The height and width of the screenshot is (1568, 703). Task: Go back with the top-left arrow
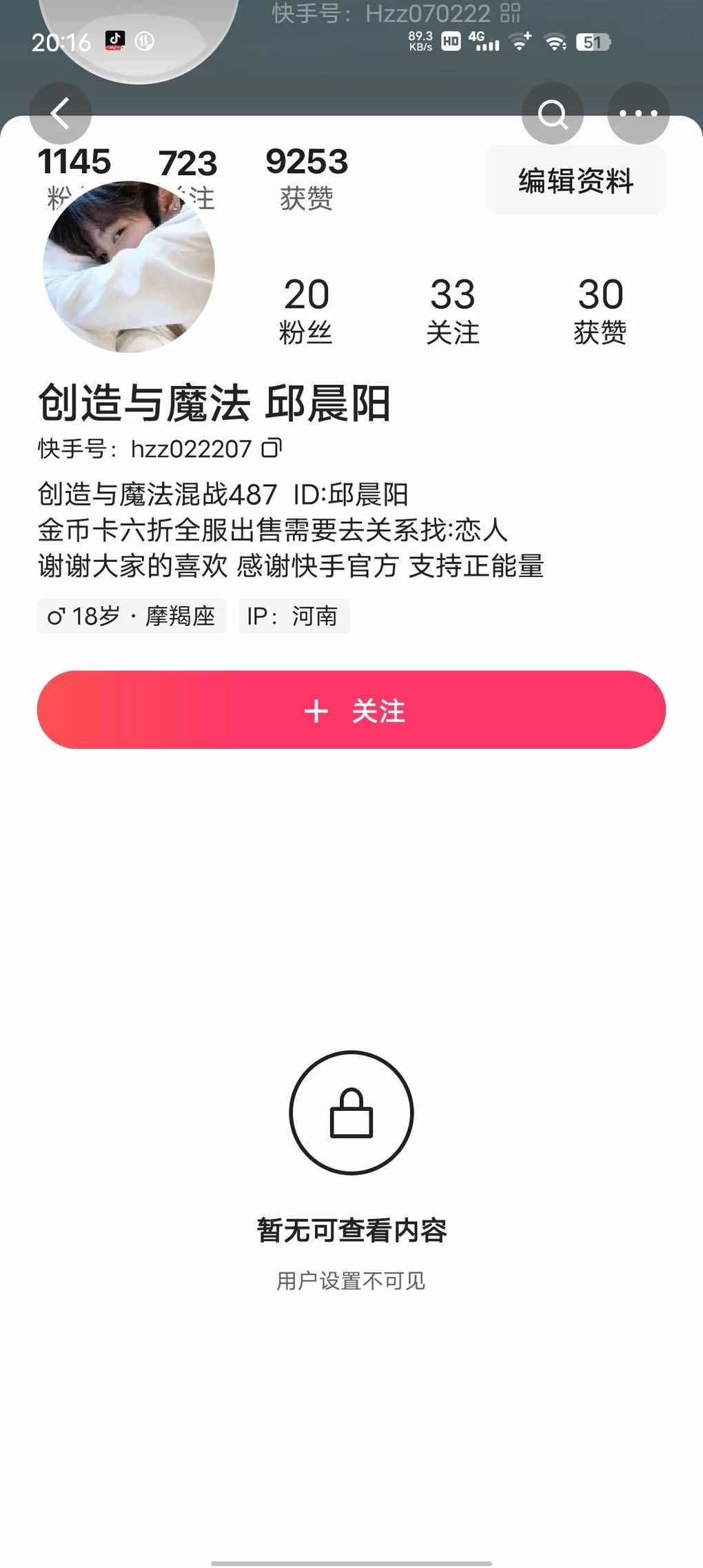[61, 114]
